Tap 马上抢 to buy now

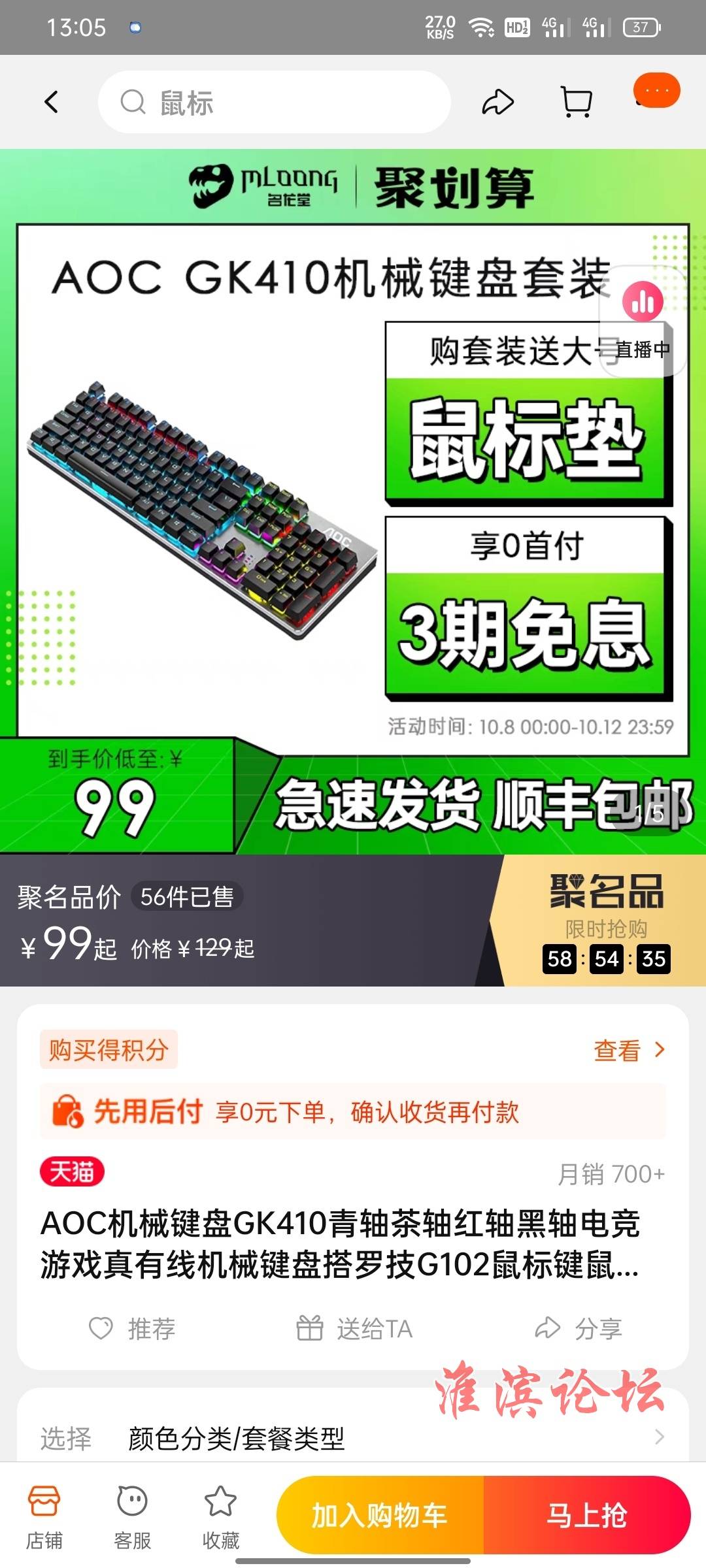coord(586,1515)
